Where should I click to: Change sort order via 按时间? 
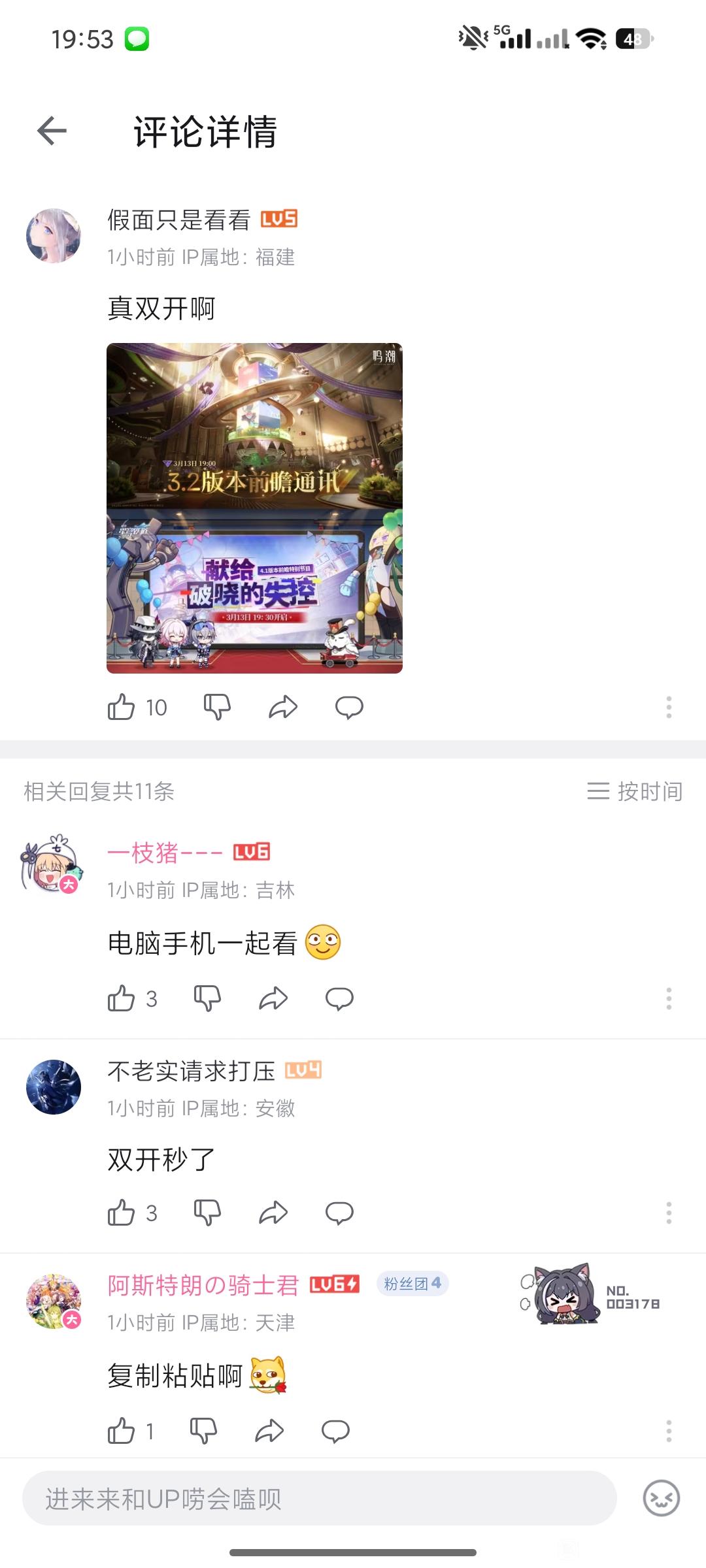(x=635, y=791)
